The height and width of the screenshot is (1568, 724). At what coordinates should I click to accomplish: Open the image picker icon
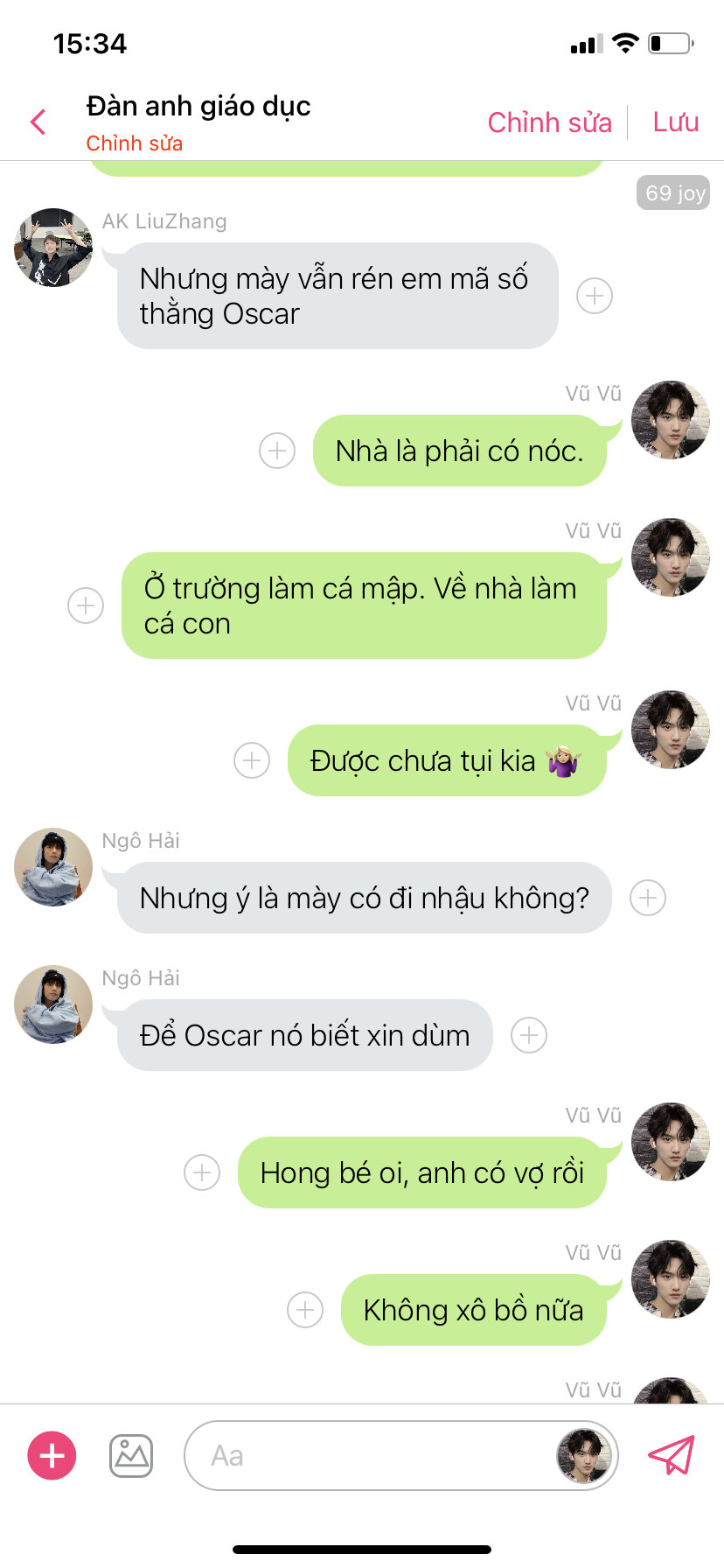[131, 1456]
